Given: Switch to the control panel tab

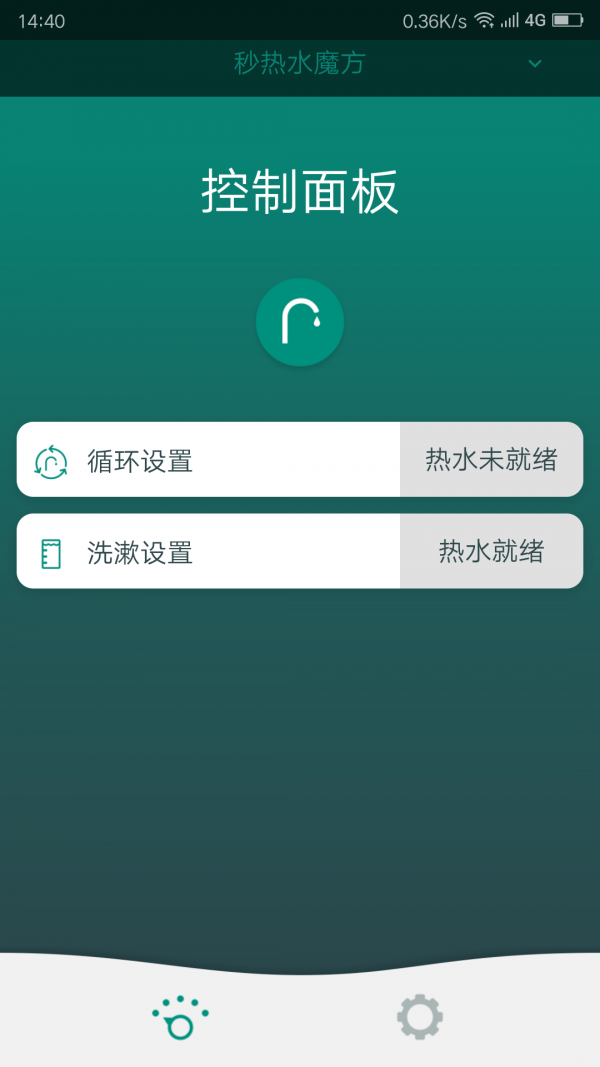Looking at the screenshot, I should tap(180, 1017).
